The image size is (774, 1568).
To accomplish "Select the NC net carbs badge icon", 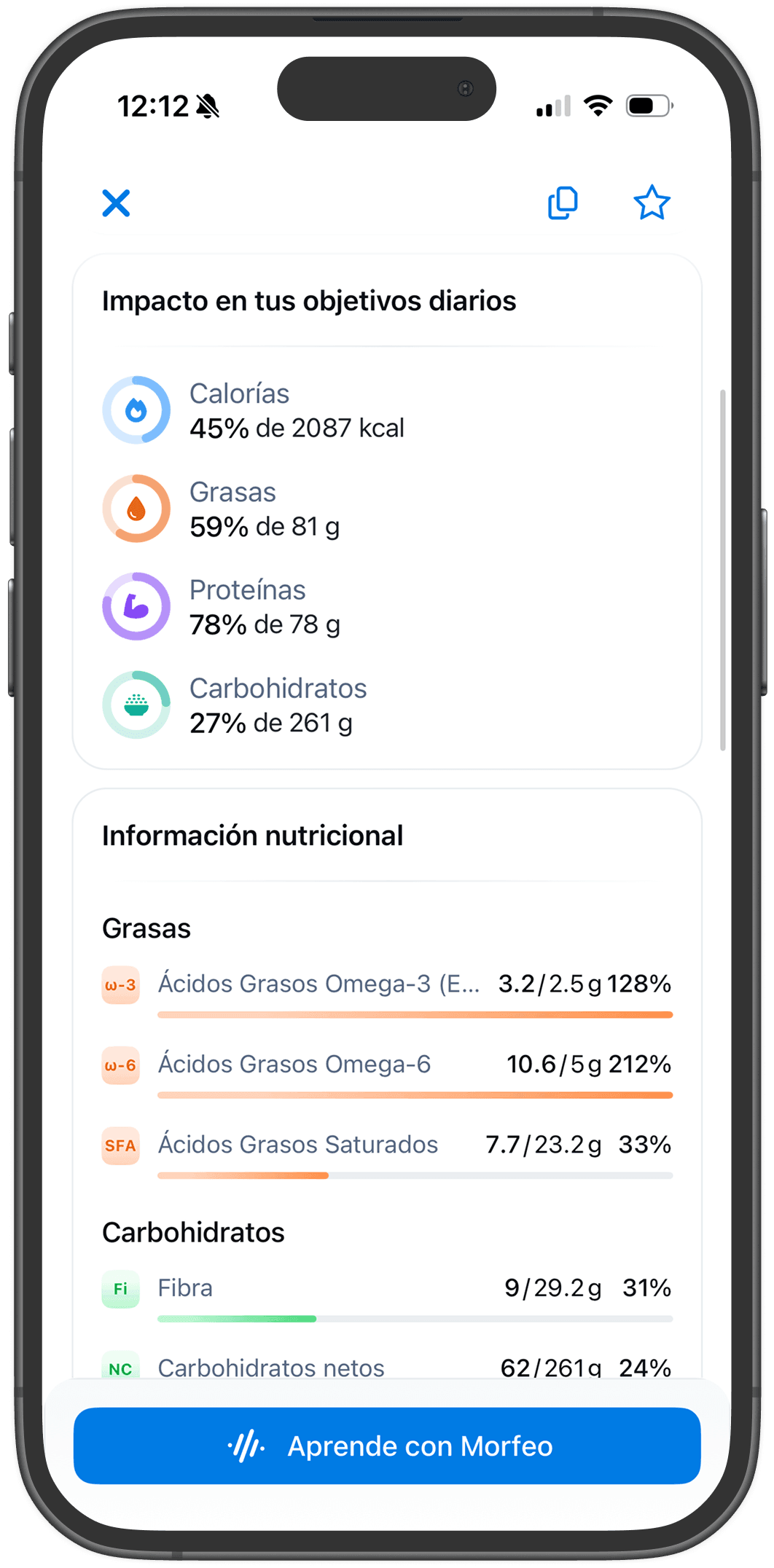I will click(120, 1368).
